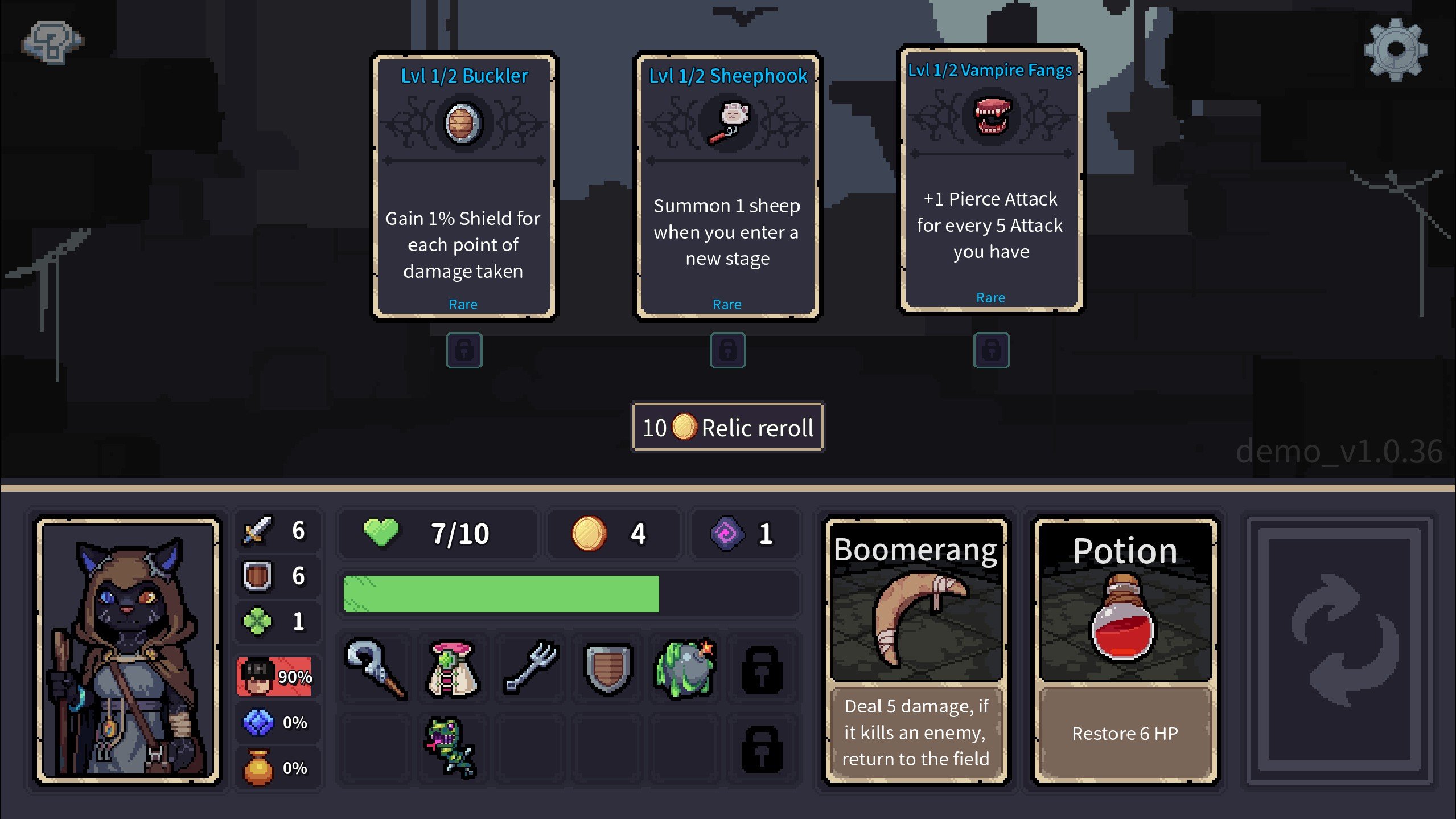The height and width of the screenshot is (819, 1456).
Task: View the hooked staff relic in inventory
Action: point(376,668)
